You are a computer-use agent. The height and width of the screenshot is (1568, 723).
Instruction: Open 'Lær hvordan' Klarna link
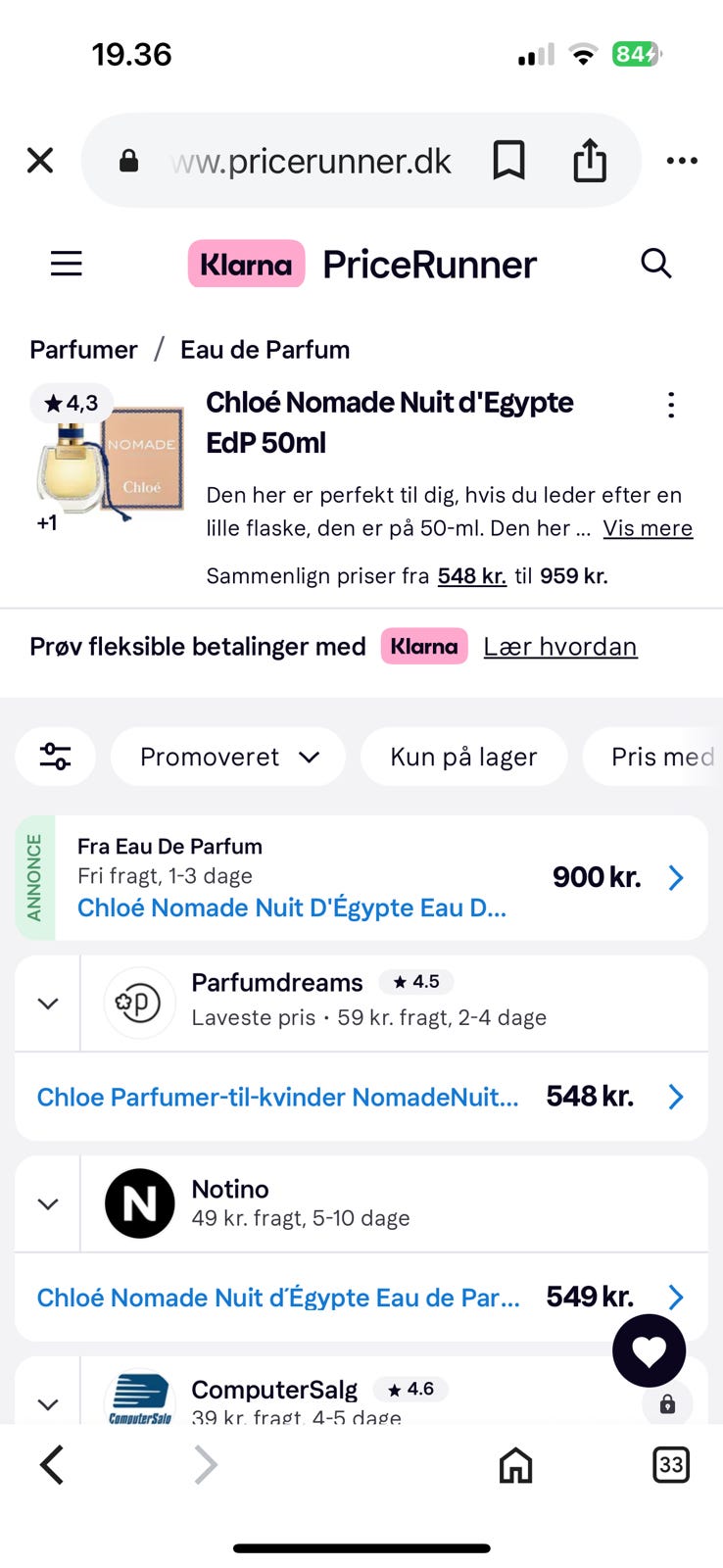coord(559,646)
